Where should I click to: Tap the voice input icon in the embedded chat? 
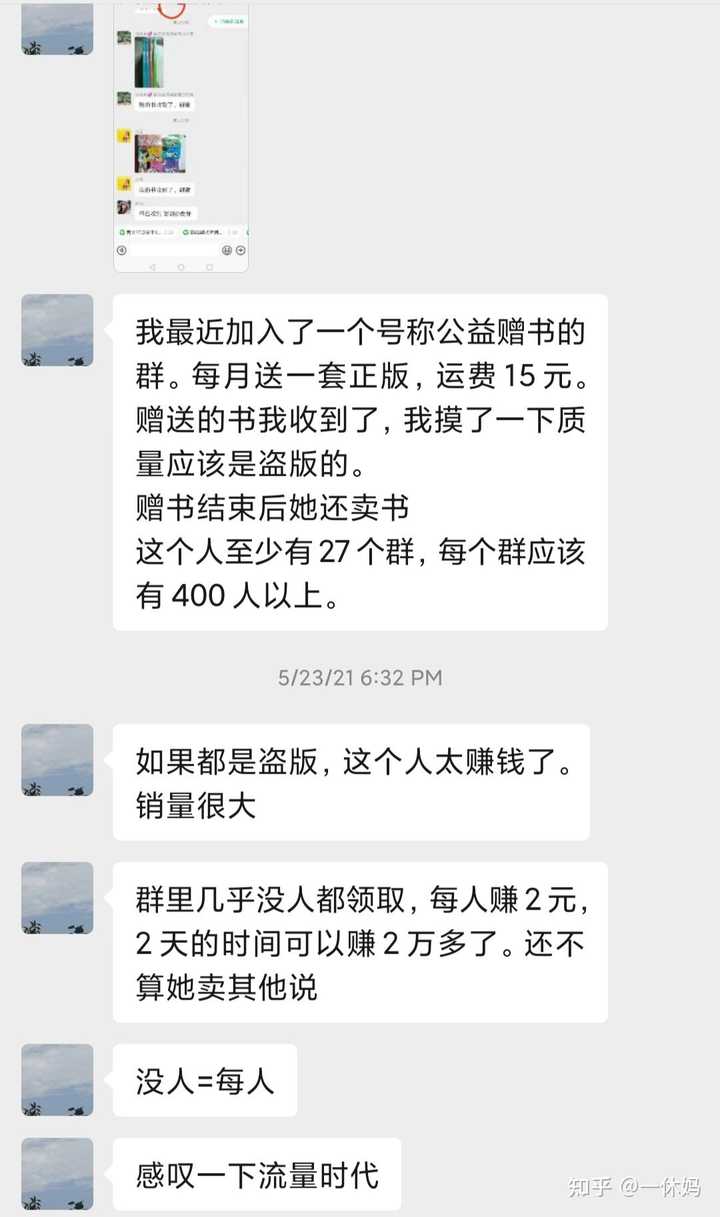point(120,249)
